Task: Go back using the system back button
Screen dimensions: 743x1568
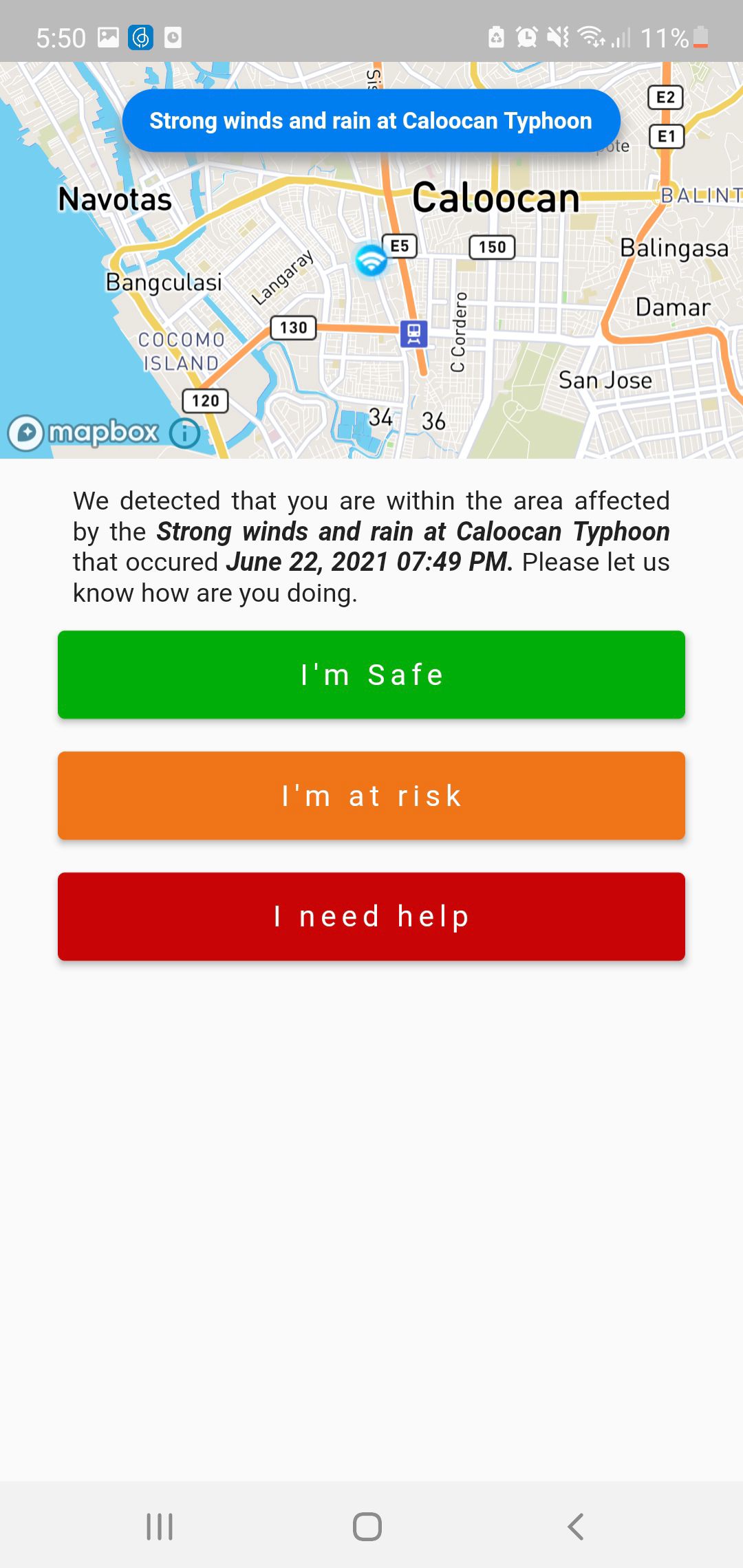Action: point(576,1526)
